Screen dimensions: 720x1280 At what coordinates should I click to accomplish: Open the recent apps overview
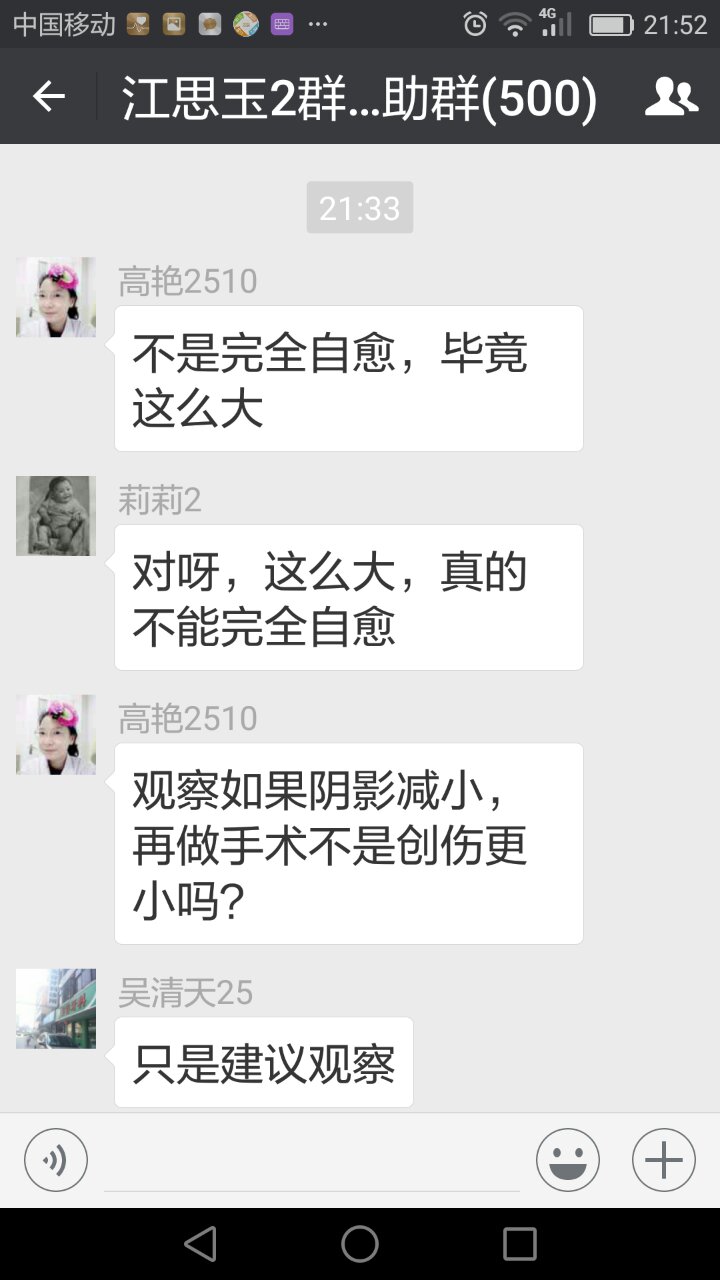coord(520,1244)
